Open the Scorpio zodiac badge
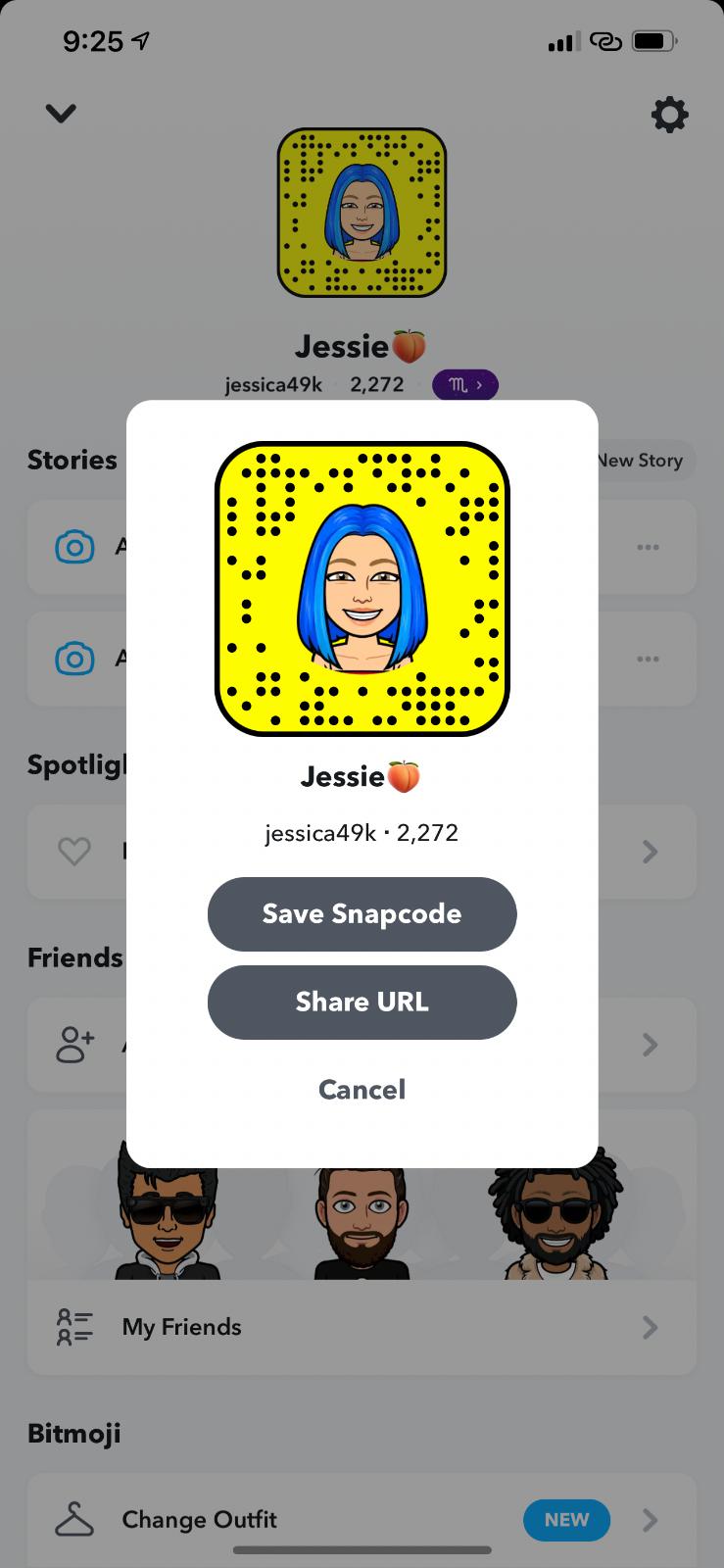This screenshot has height=1568, width=724. click(x=465, y=385)
